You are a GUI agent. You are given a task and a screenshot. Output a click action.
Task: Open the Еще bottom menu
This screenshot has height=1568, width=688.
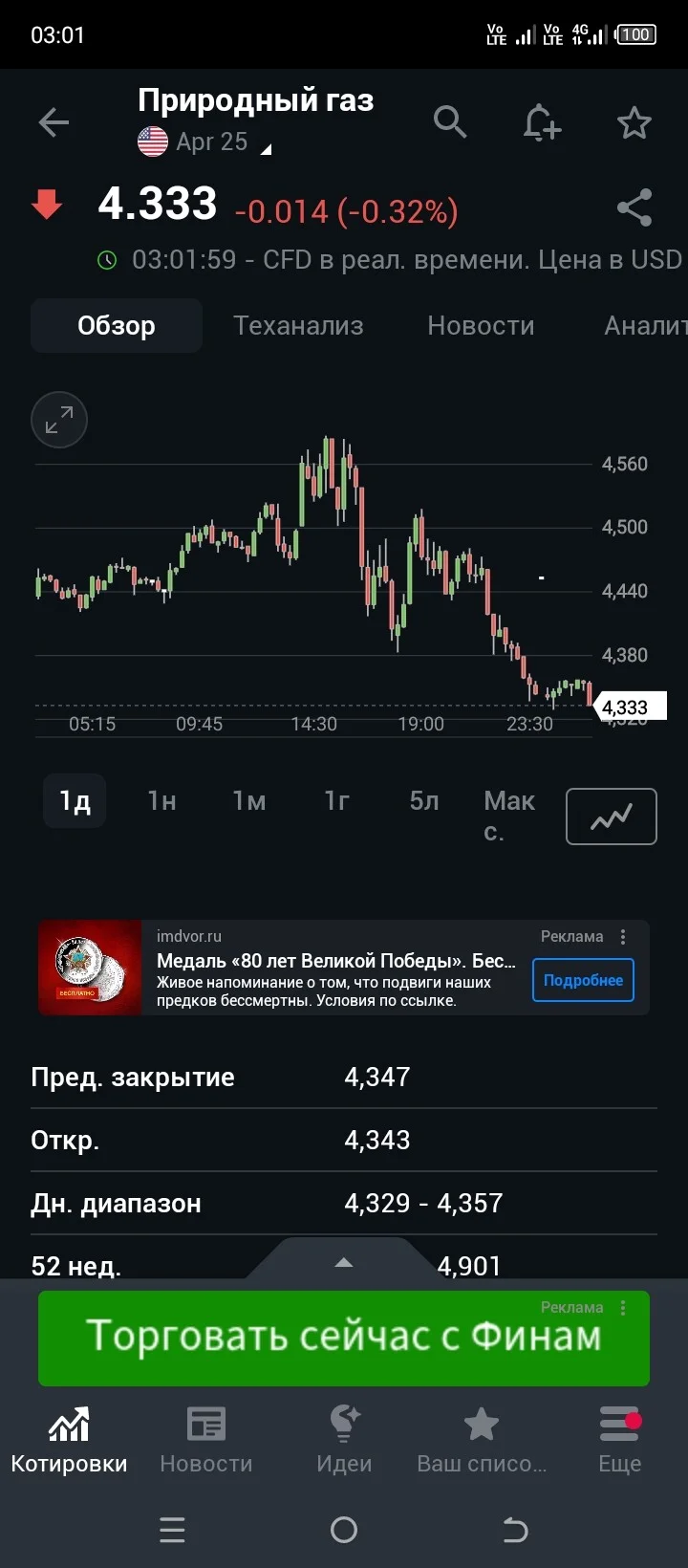click(x=619, y=1440)
